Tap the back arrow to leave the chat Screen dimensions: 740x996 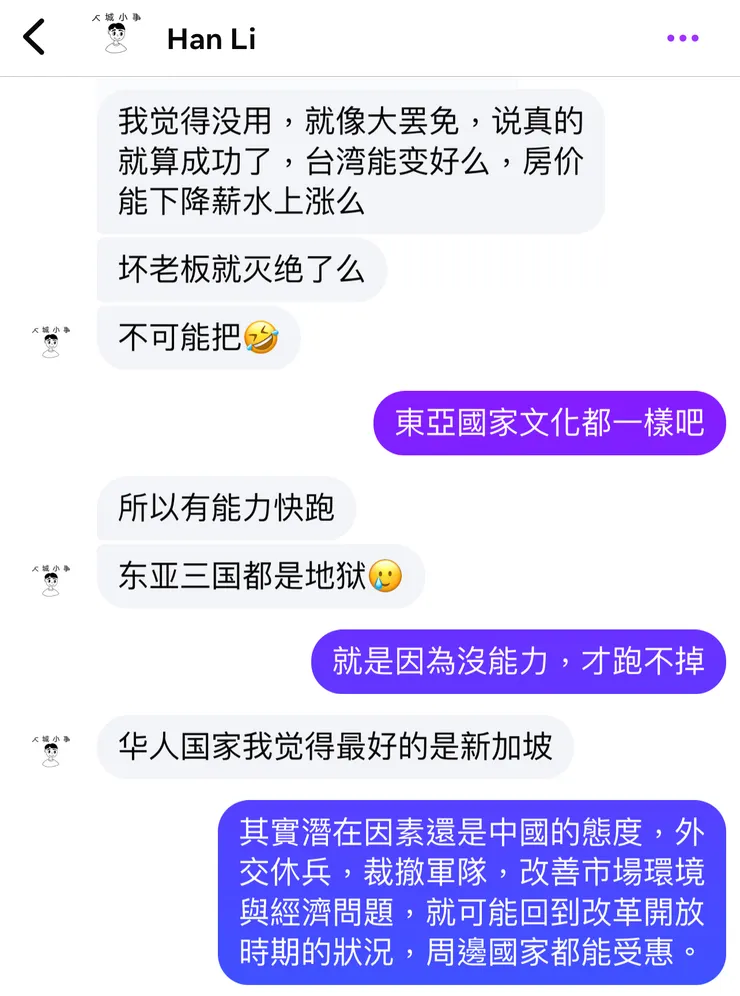click(x=35, y=38)
